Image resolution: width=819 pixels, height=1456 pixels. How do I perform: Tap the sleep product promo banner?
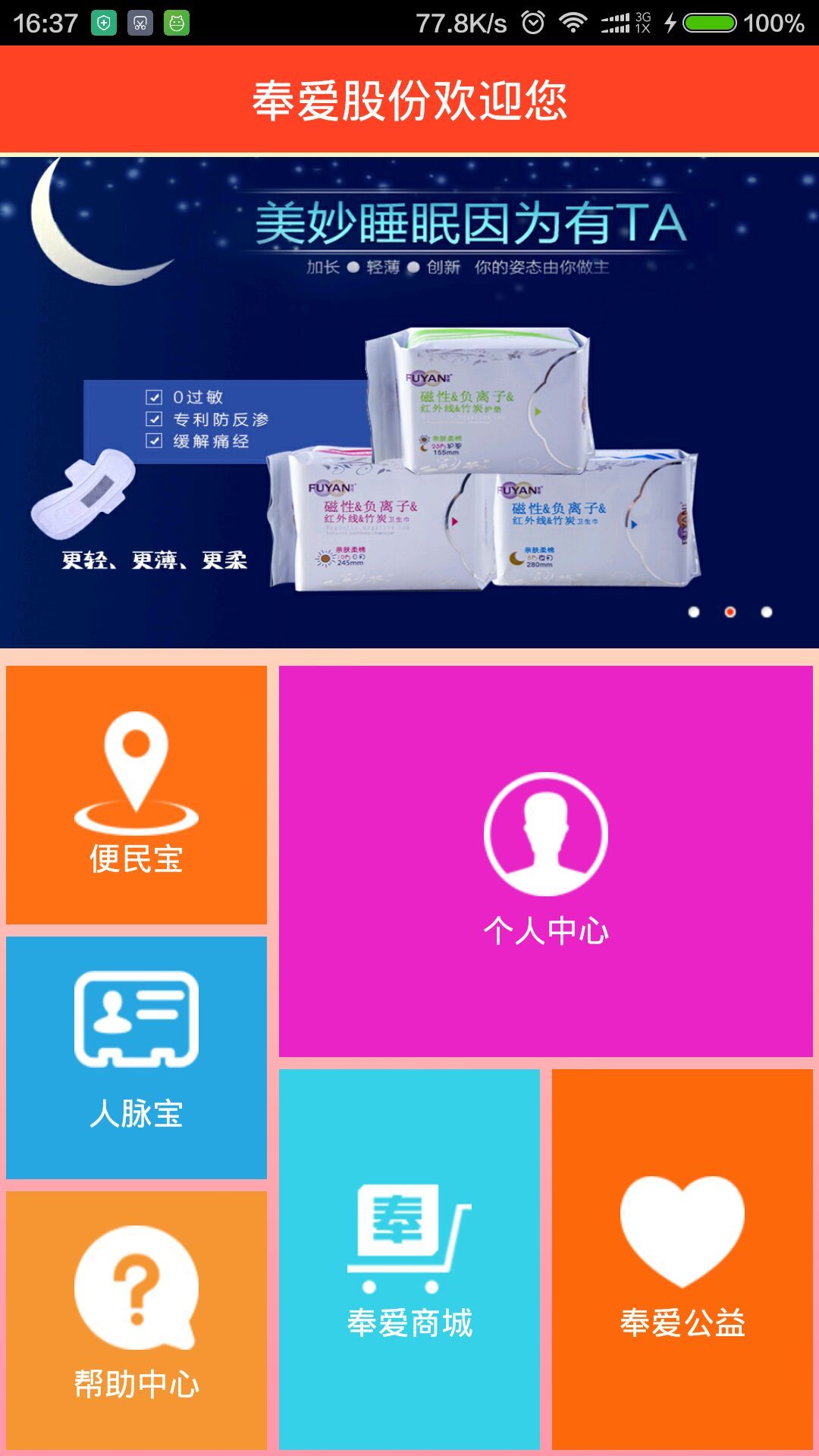(x=409, y=402)
